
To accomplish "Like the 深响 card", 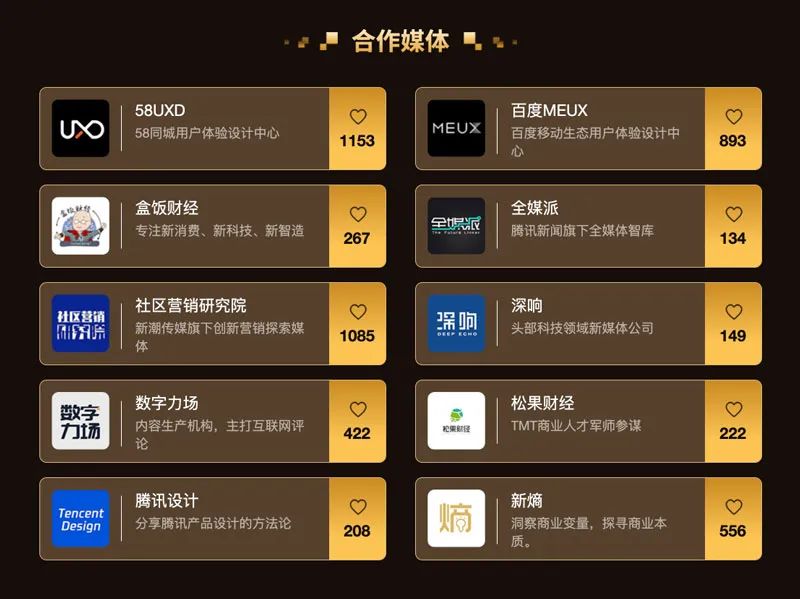I will [x=733, y=312].
